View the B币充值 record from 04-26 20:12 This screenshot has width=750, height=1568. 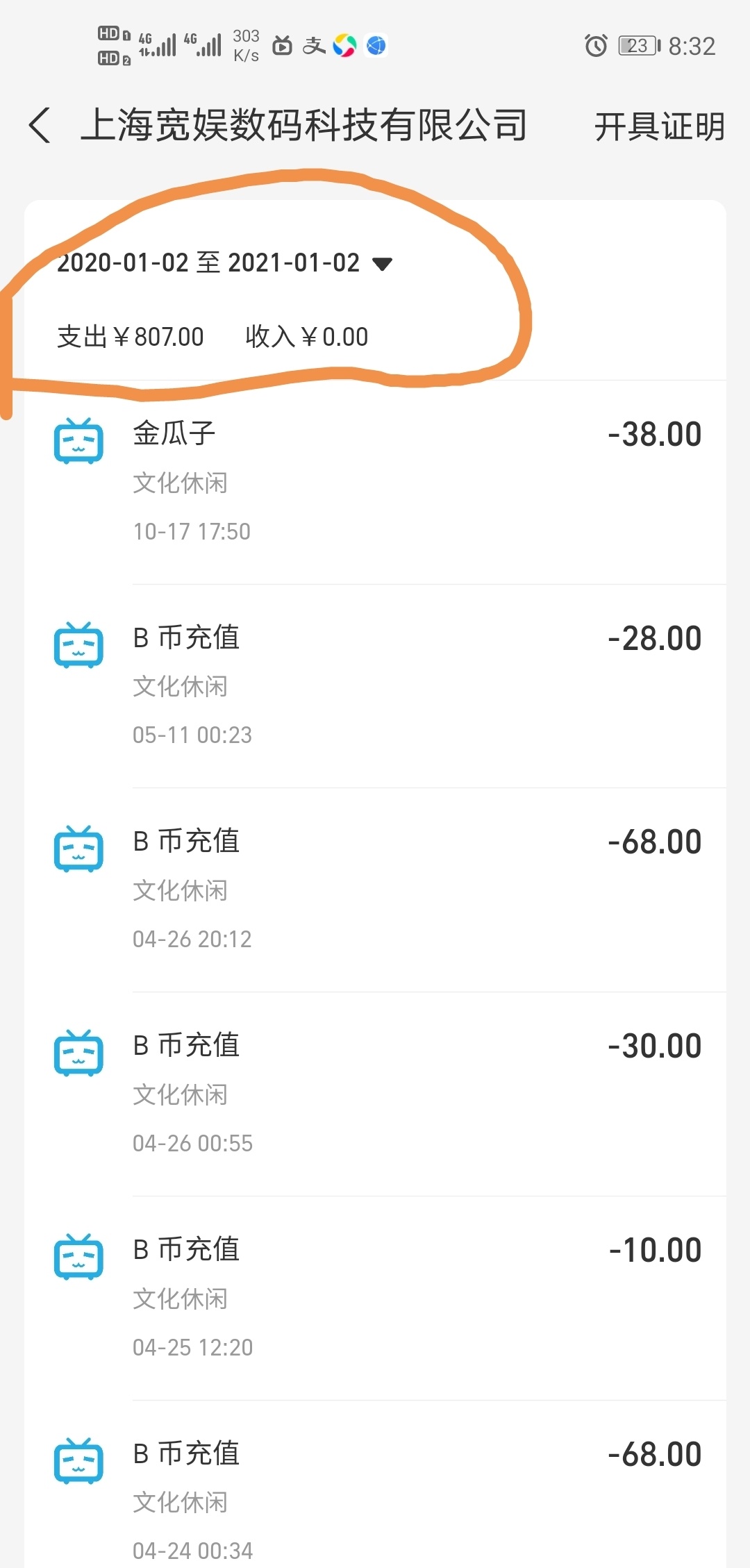click(375, 890)
